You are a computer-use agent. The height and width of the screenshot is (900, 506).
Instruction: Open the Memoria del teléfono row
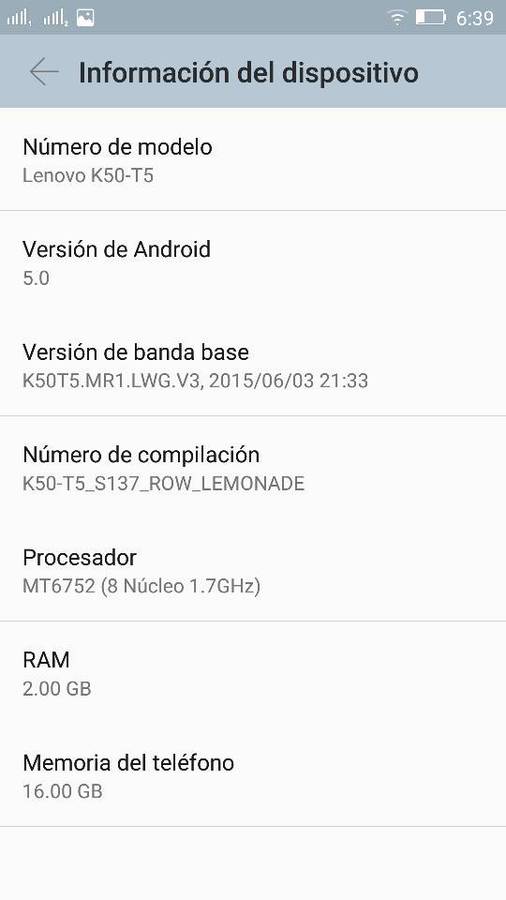tap(253, 775)
